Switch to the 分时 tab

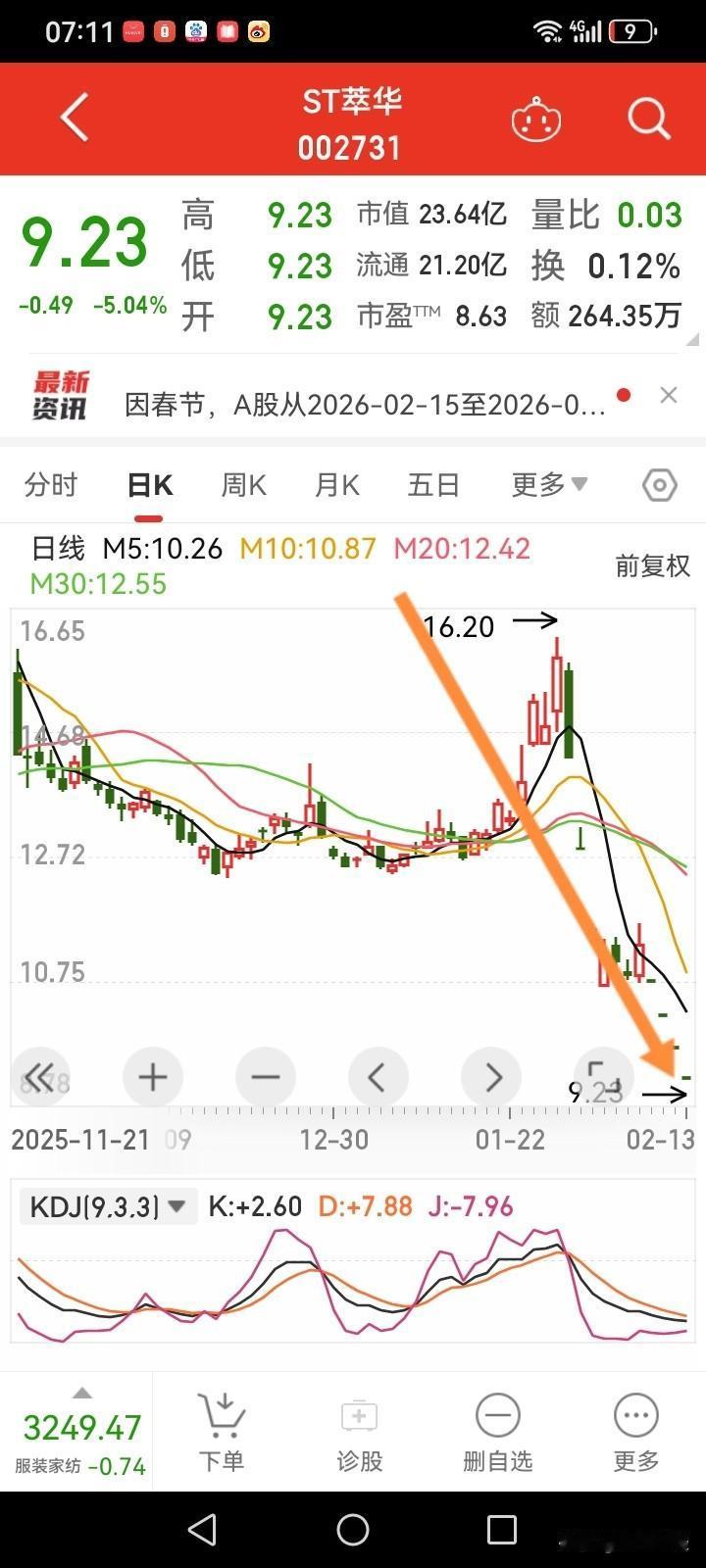tap(51, 485)
